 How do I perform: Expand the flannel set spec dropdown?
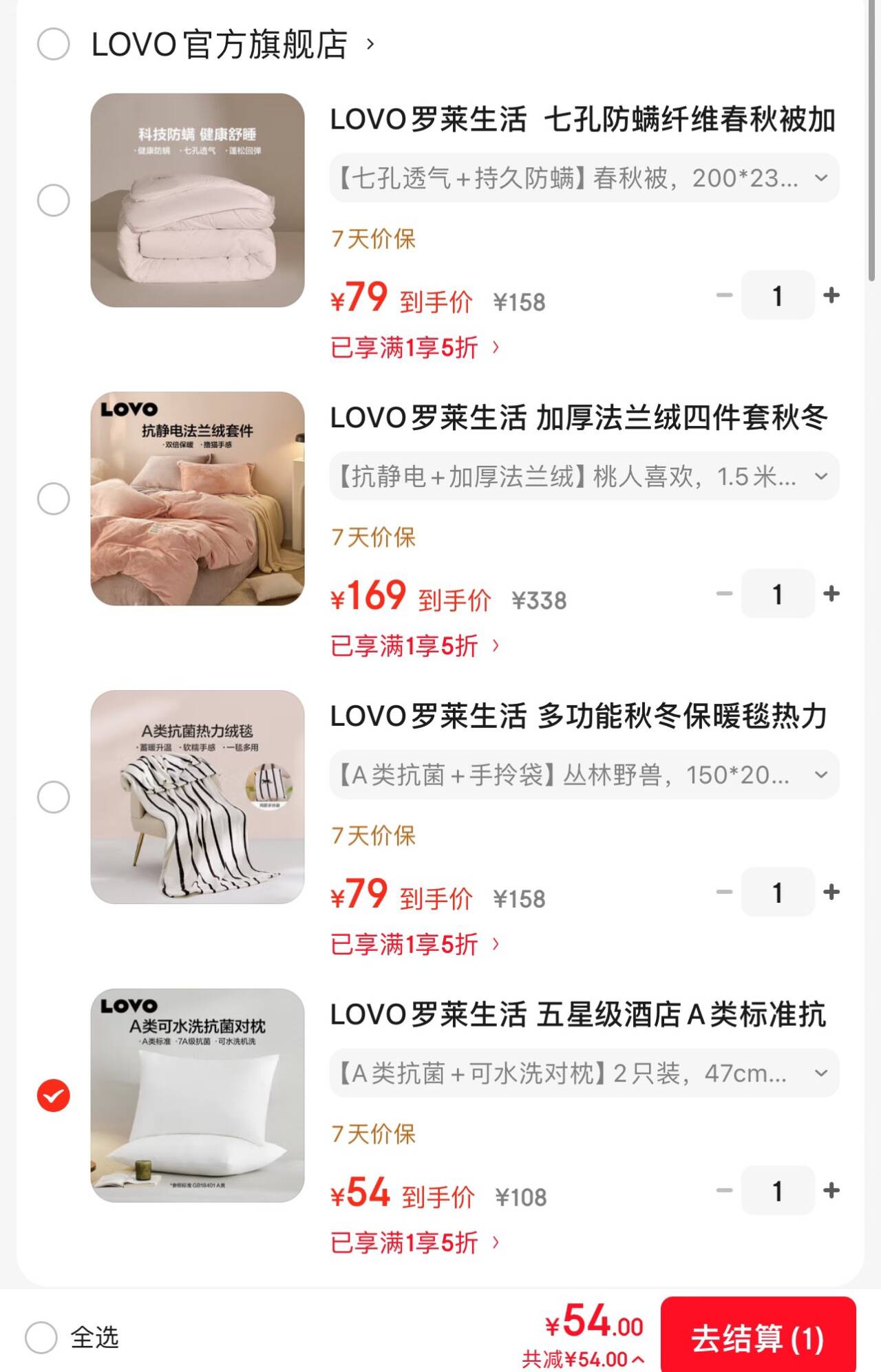pyautogui.click(x=820, y=476)
